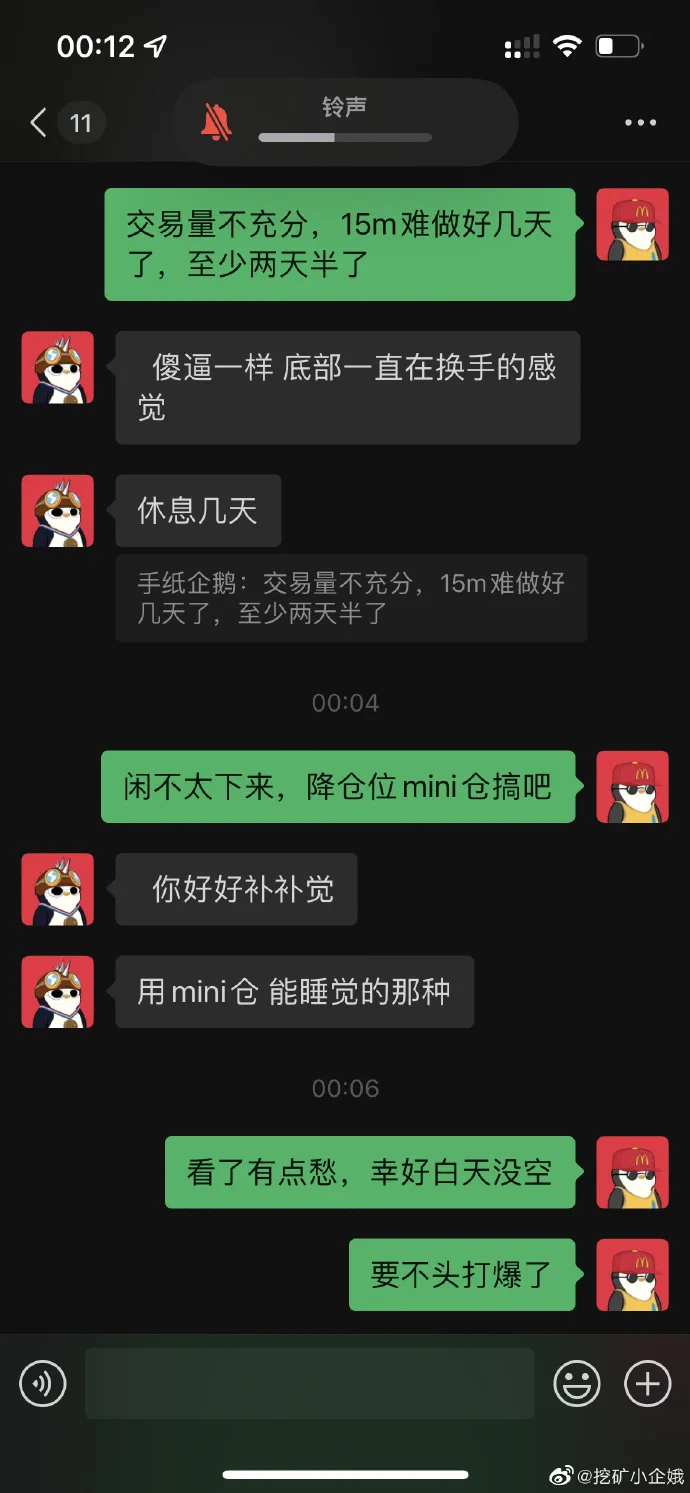The width and height of the screenshot is (690, 1493).
Task: Open the plus attachments menu
Action: pos(647,1384)
